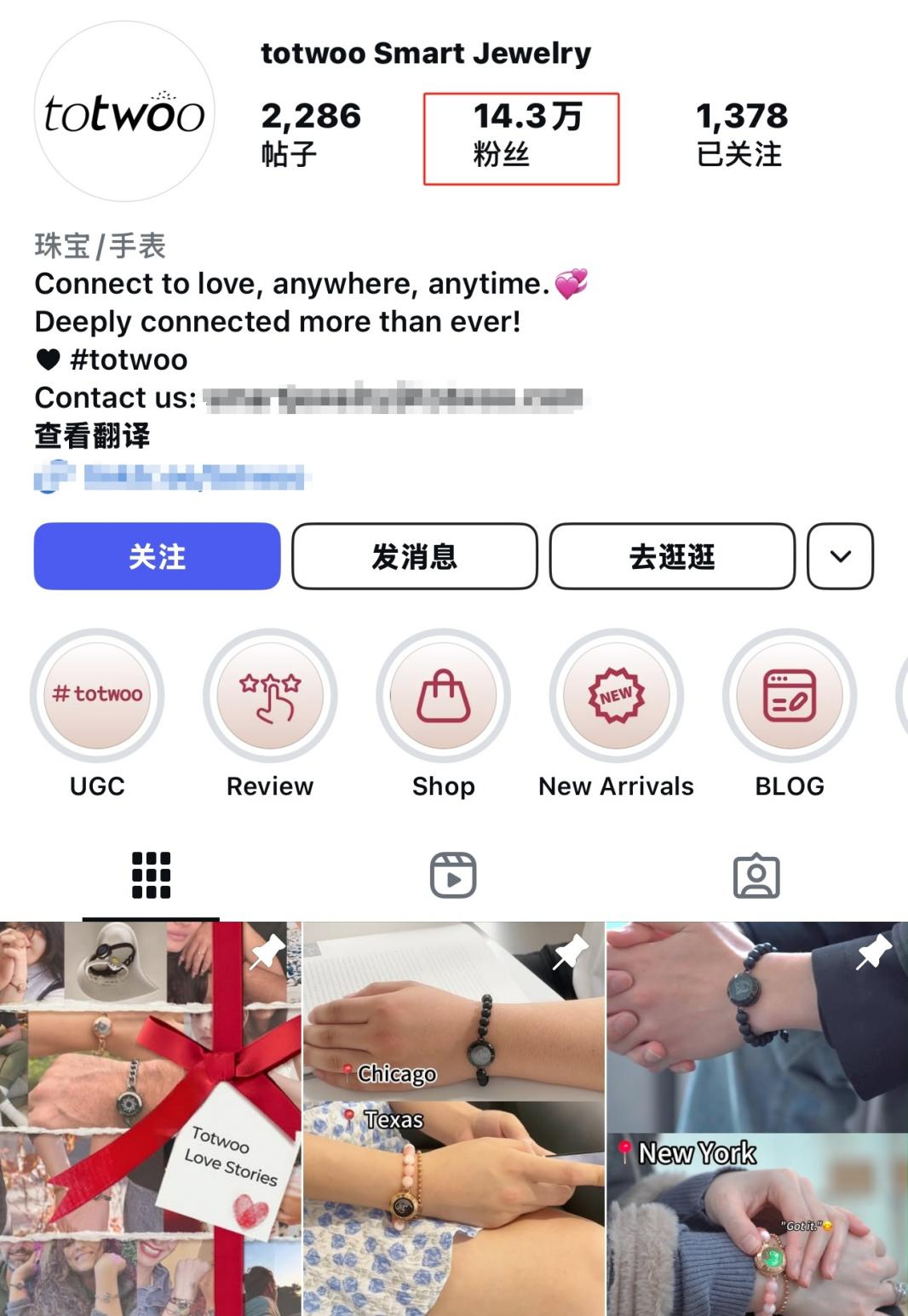Viewport: 908px width, 1316px height.
Task: Open the shop via 去逛逛
Action: click(672, 556)
